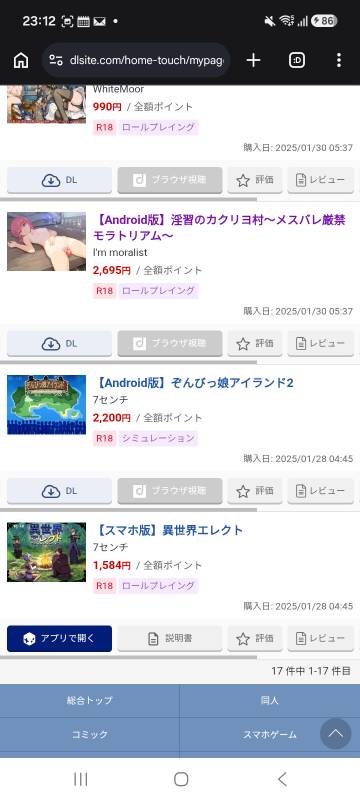The image size is (360, 800).
Task: Open the browser home page icon
Action: tap(21, 60)
